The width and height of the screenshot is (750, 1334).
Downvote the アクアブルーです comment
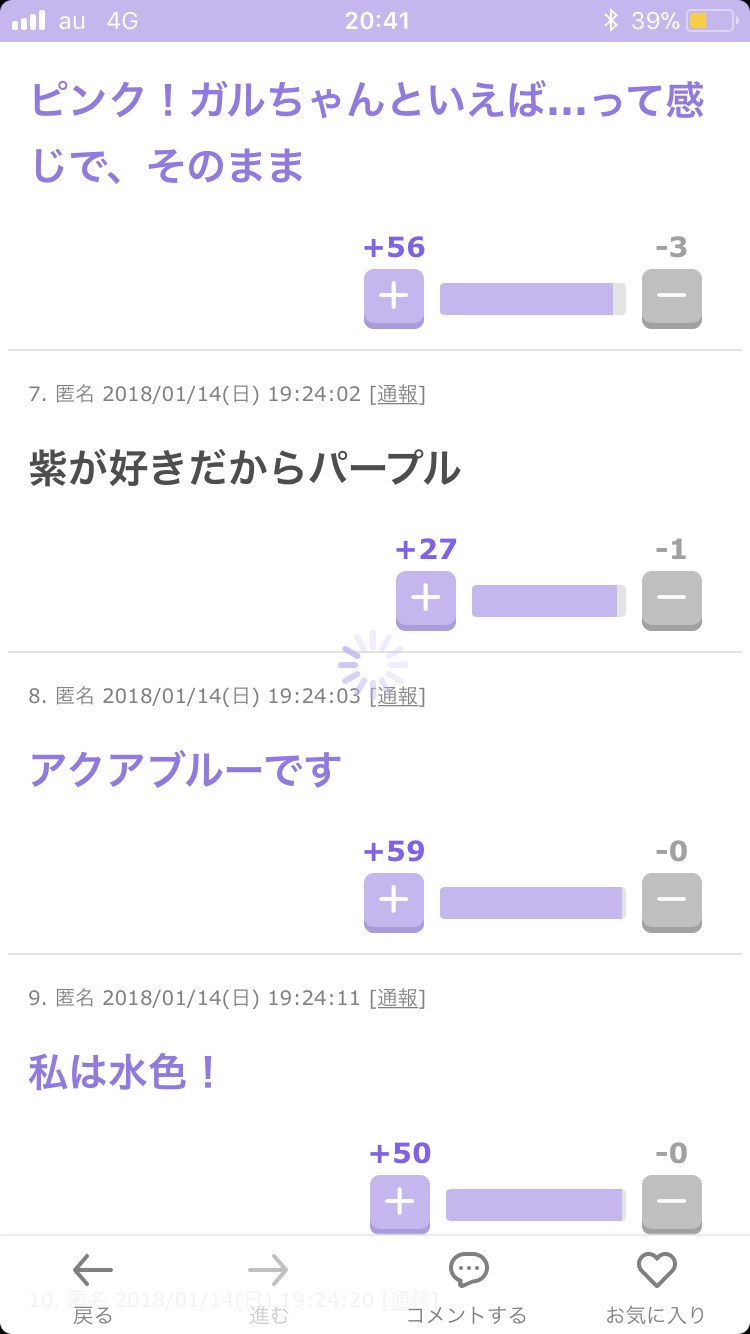[x=672, y=902]
